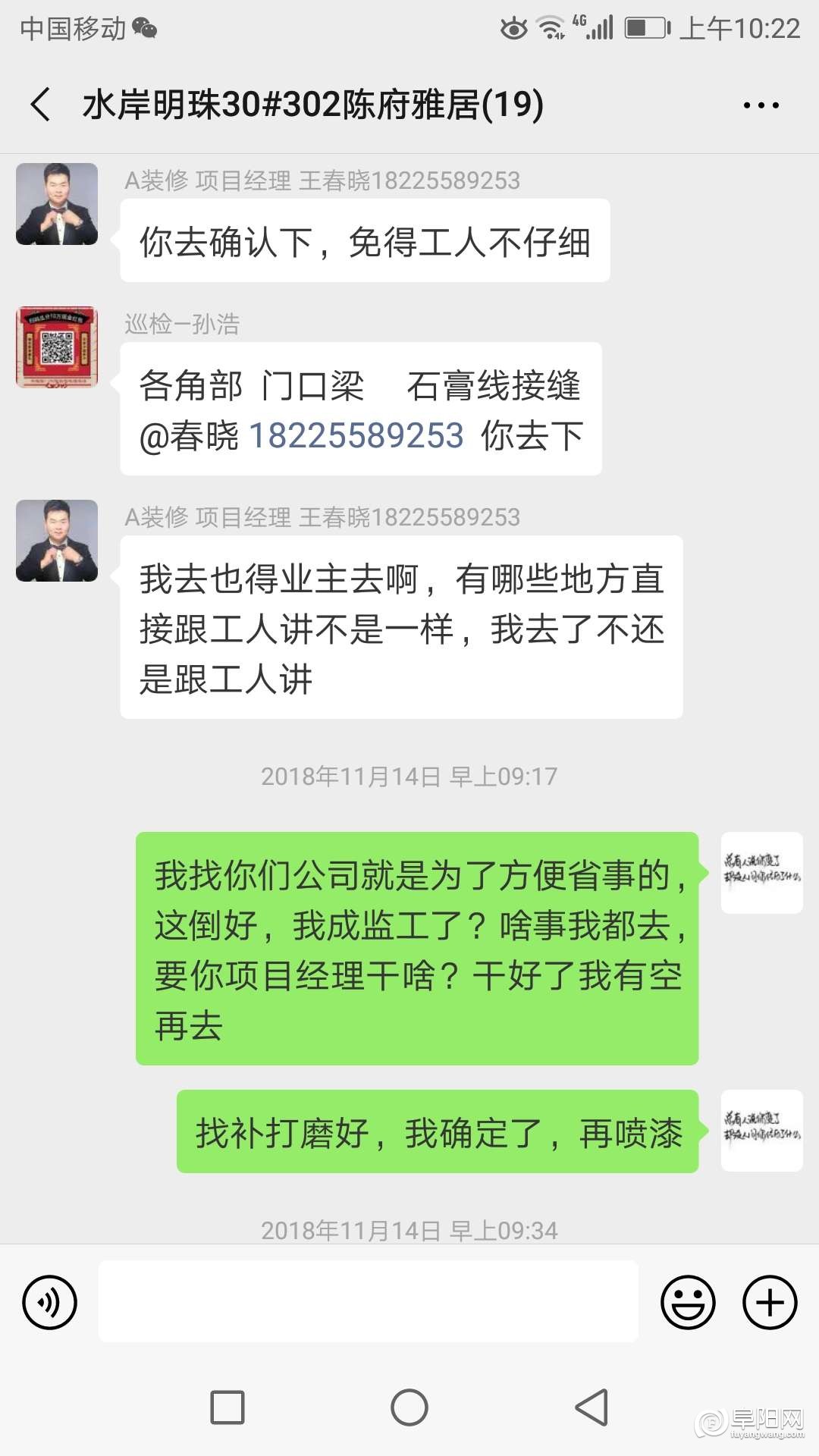The height and width of the screenshot is (1456, 819).
Task: Open 王春晓's avatar above 你去确认下 message
Action: point(57,204)
